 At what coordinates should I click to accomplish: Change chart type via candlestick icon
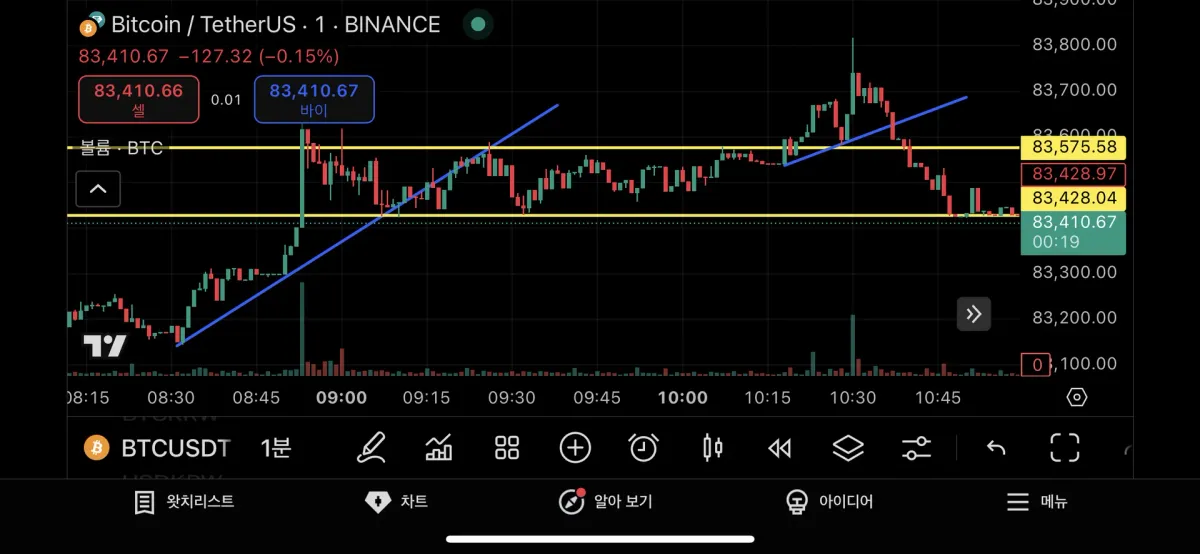712,448
